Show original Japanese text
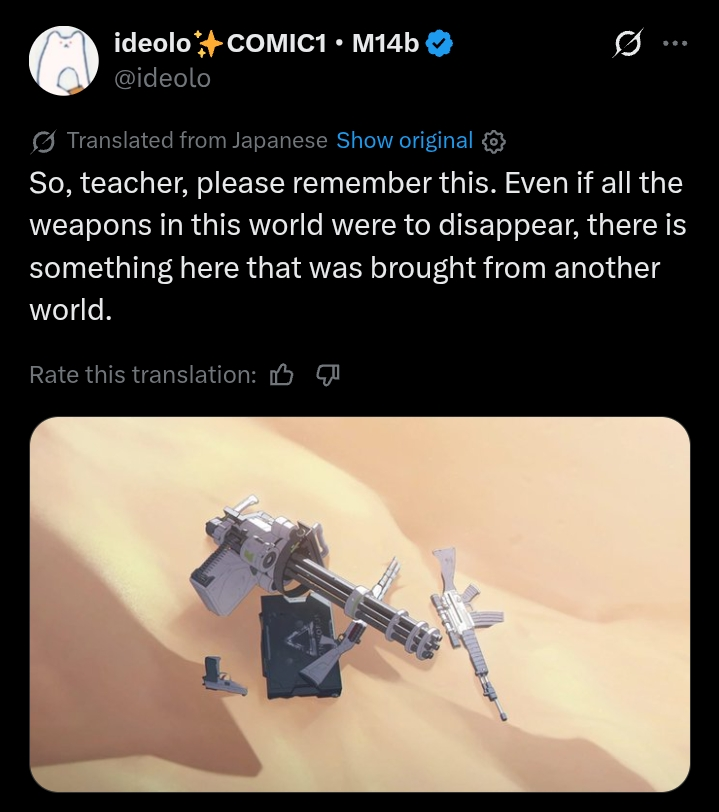 (x=405, y=140)
